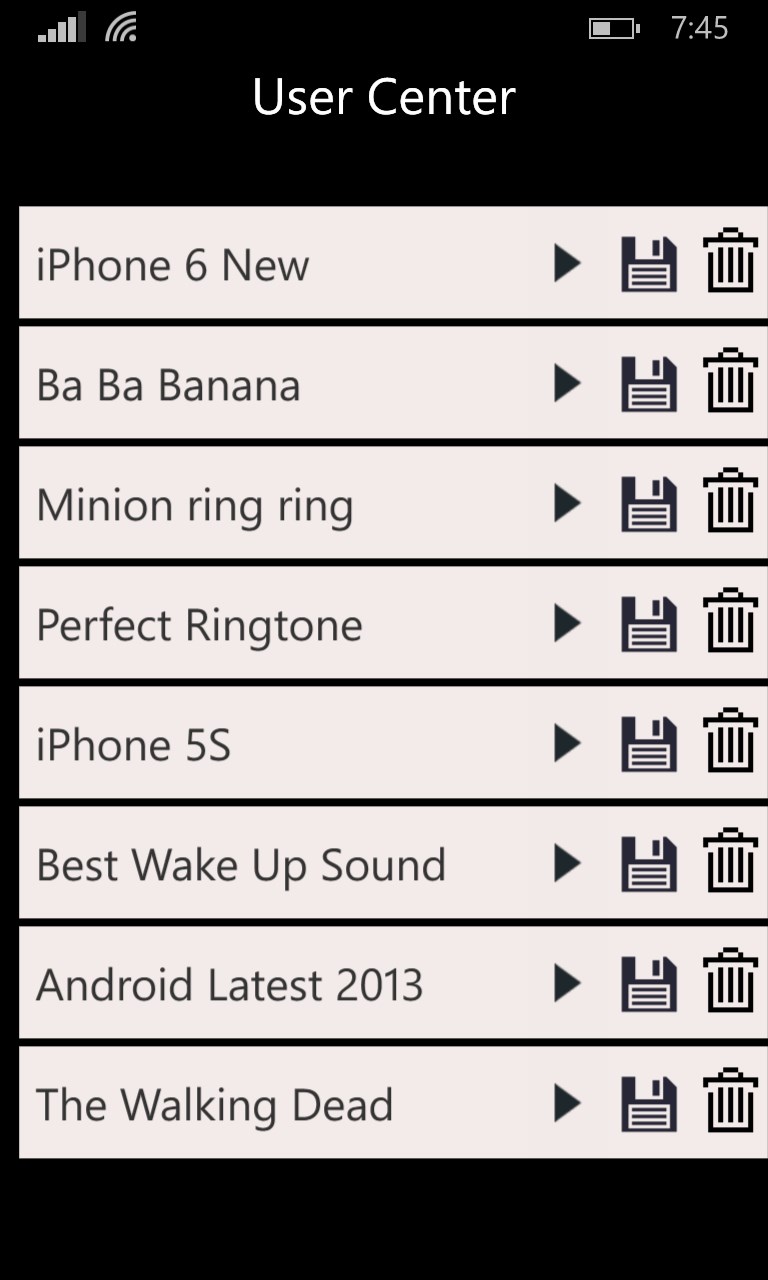The height and width of the screenshot is (1280, 768).
Task: Play Perfect Ringtone
Action: click(x=567, y=623)
